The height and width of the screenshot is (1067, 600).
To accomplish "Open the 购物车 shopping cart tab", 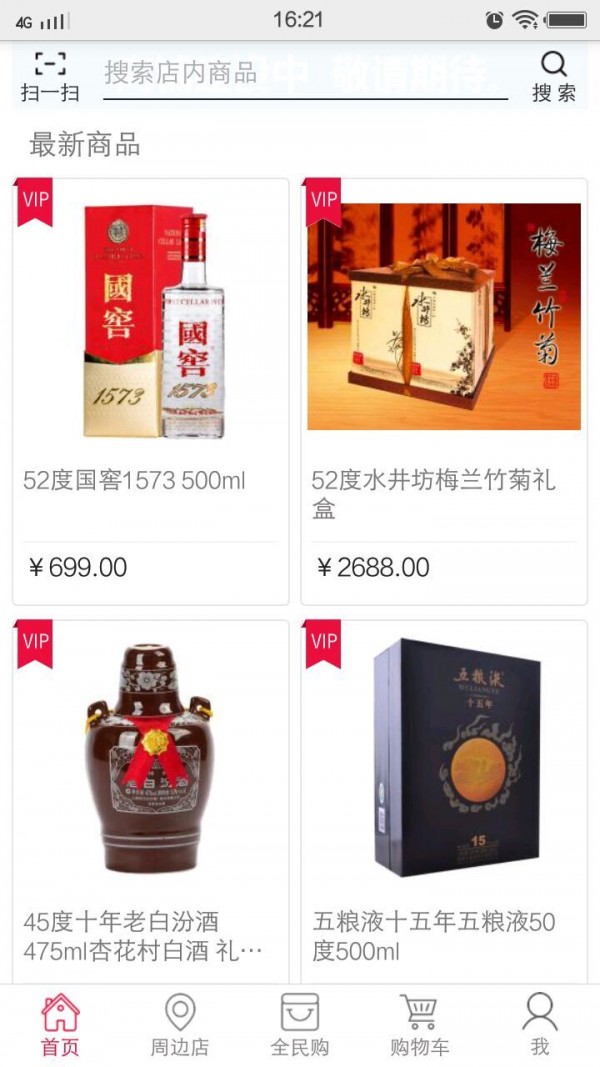I will coord(420,1025).
